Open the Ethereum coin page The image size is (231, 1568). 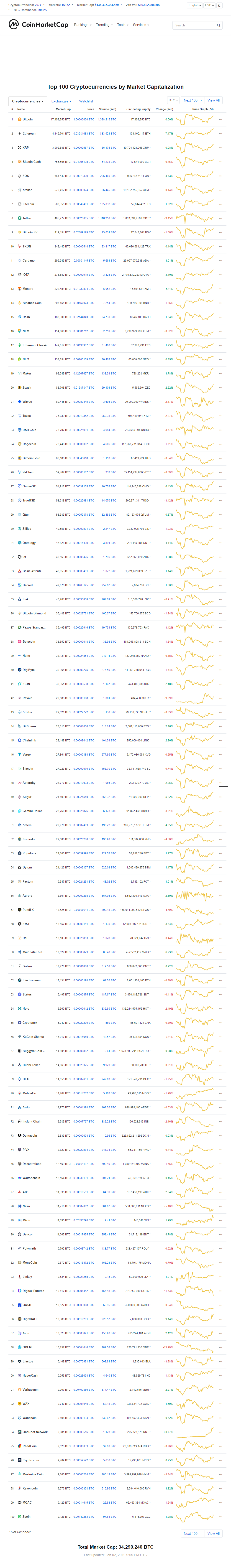point(29,133)
